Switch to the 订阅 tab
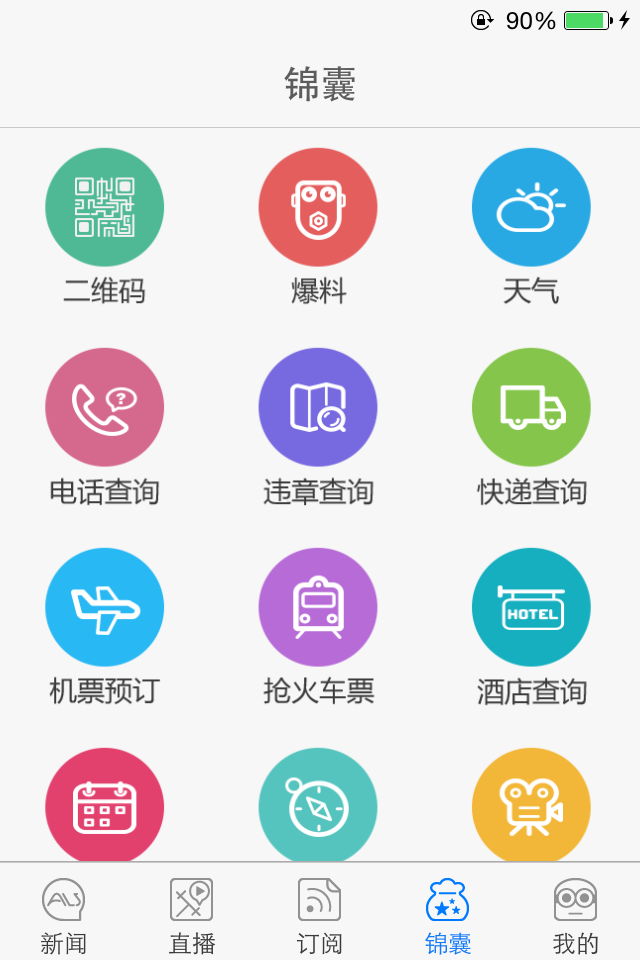640x960 pixels. [320, 914]
